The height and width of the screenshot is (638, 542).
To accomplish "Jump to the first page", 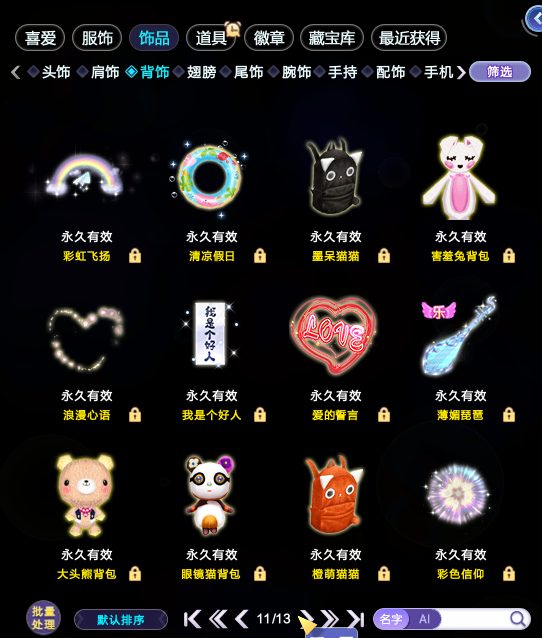I will pos(192,619).
